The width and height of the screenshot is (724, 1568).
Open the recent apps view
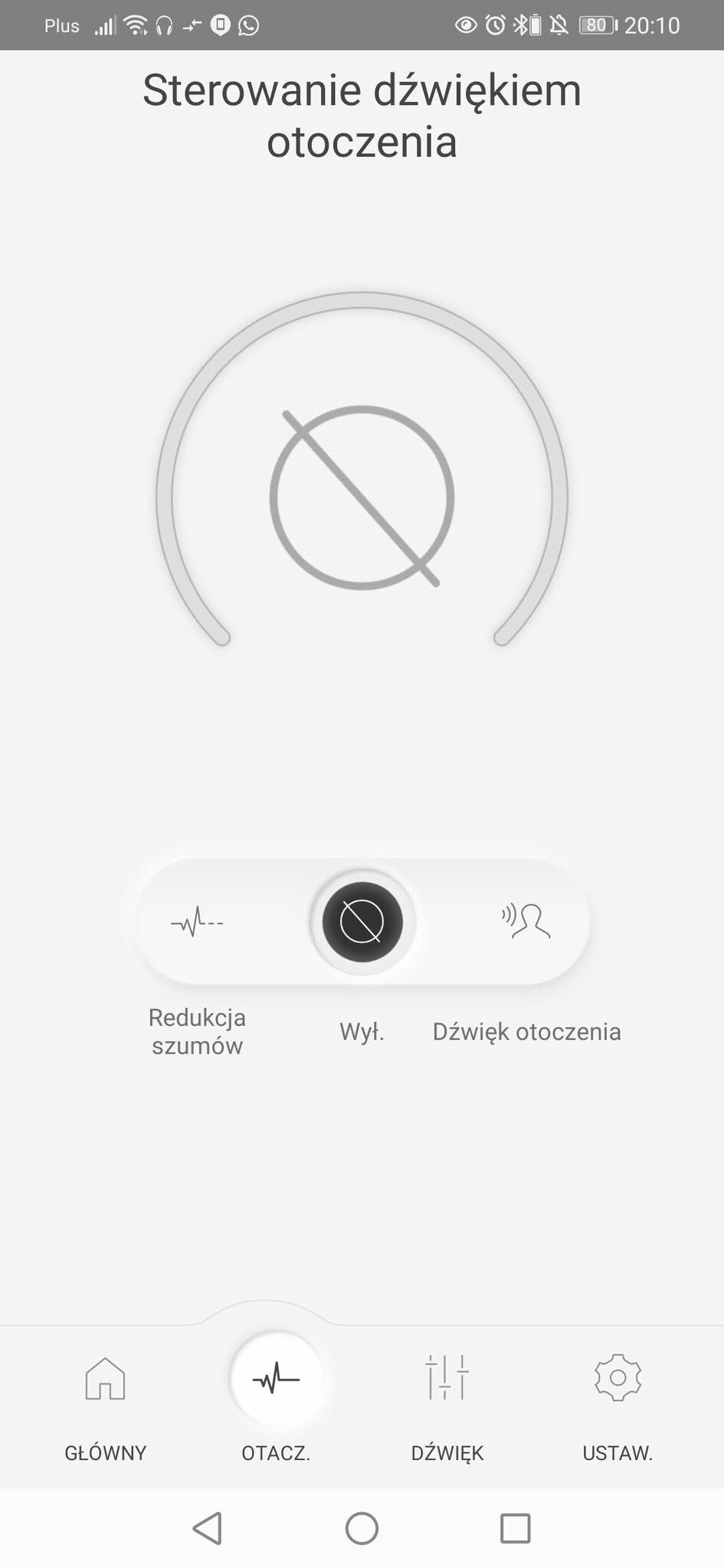click(x=515, y=1528)
